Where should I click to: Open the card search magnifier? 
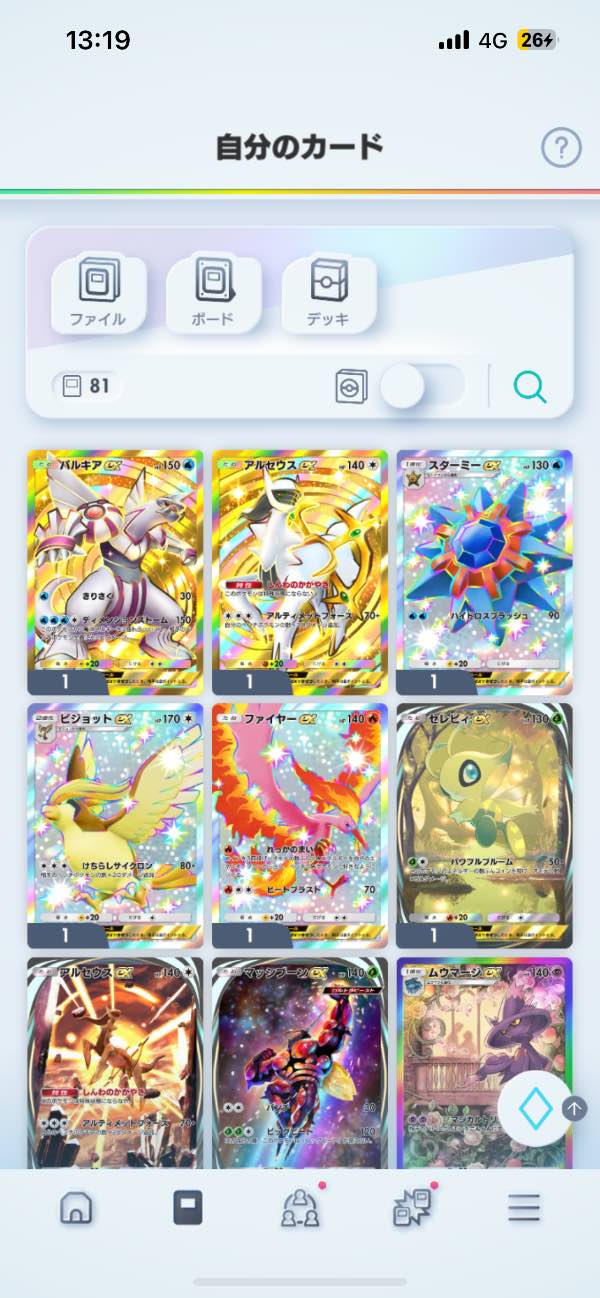pos(530,386)
